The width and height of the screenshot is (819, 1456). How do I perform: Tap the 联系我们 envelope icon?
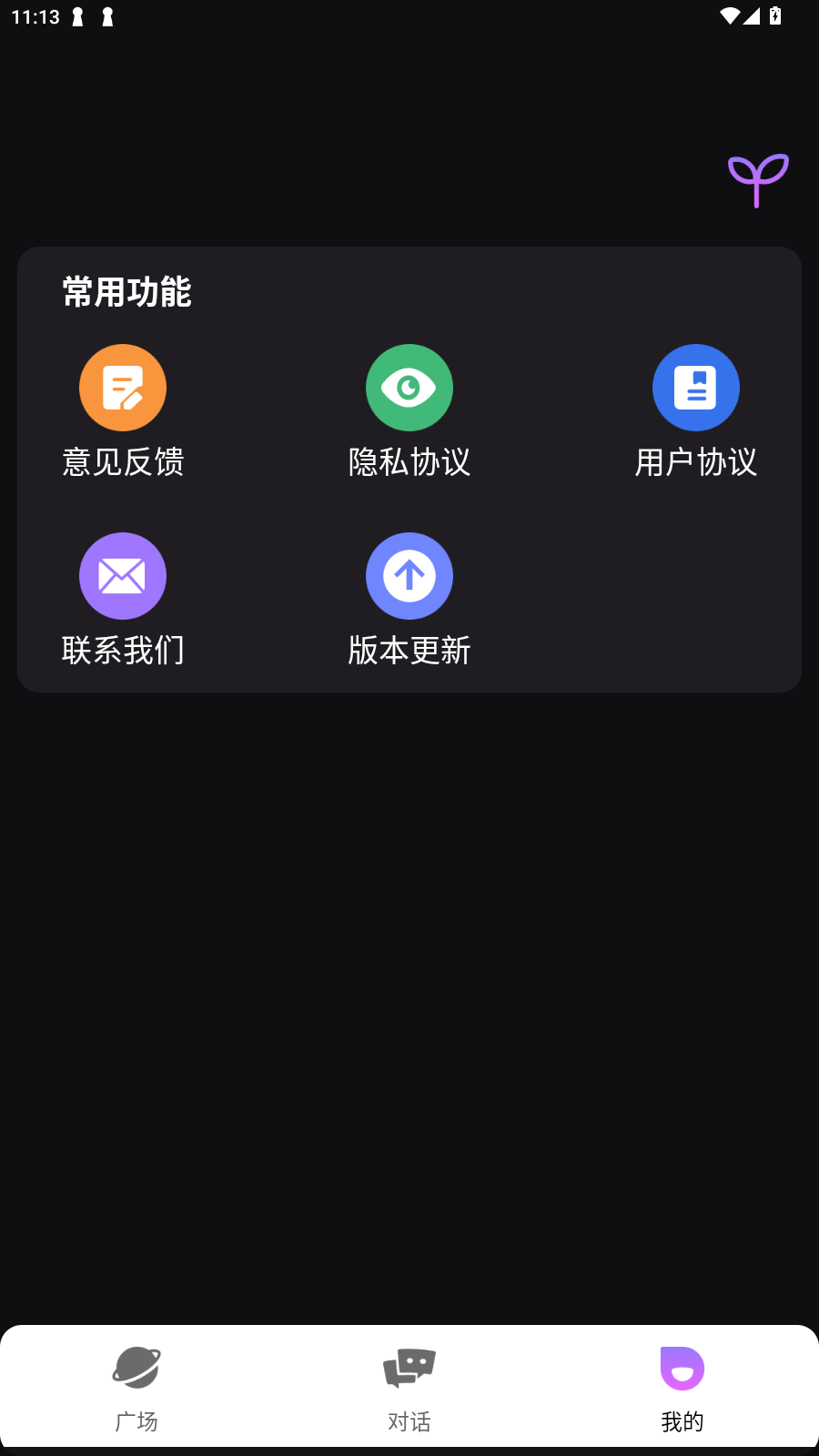click(x=123, y=576)
